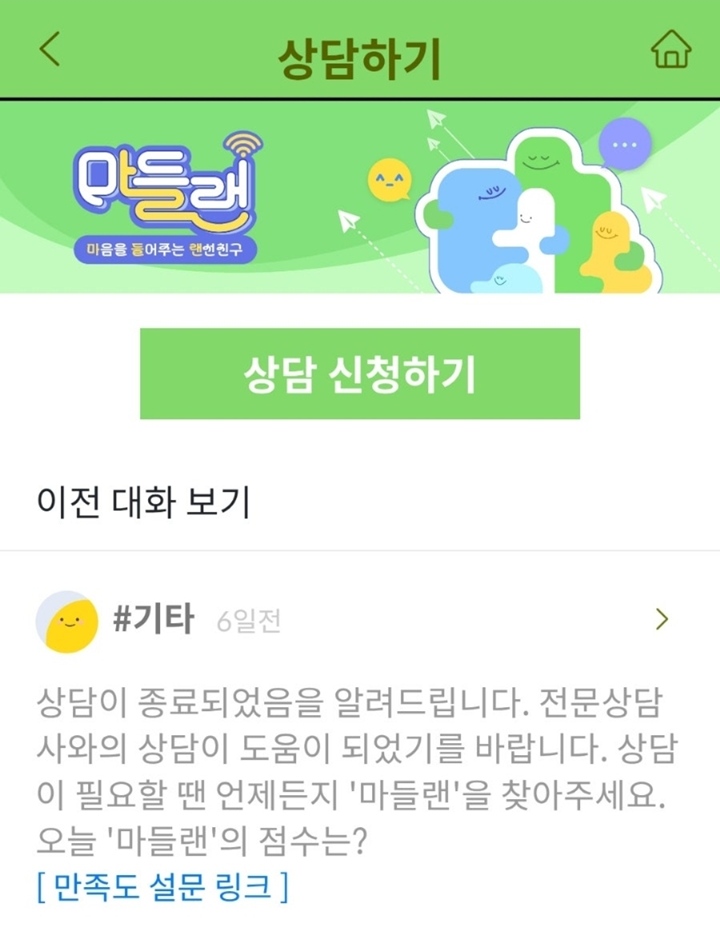The image size is (720, 929).
Task: Click the green banner advertisement area
Action: click(x=360, y=200)
